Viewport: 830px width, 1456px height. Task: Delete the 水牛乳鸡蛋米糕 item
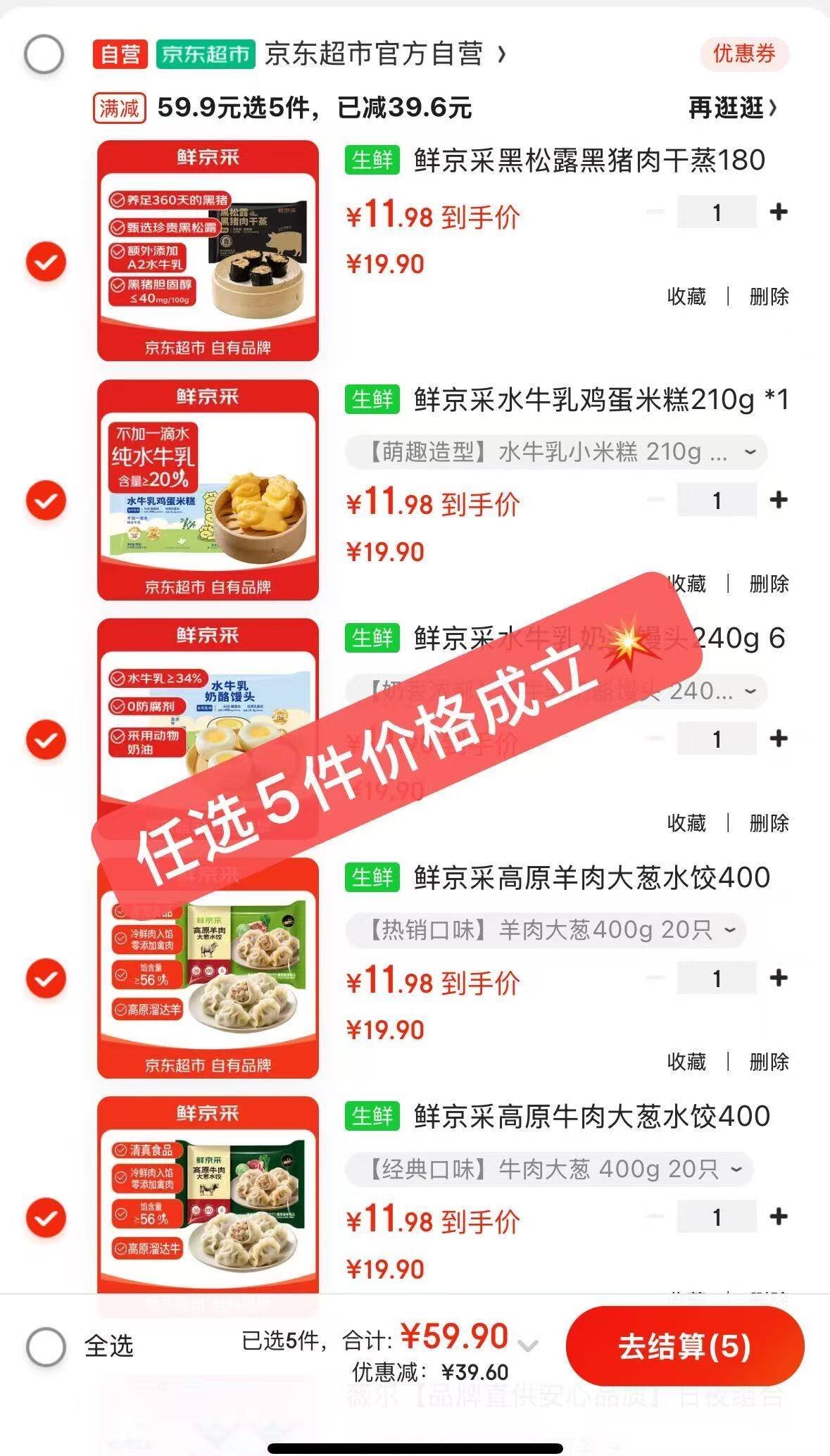point(769,584)
